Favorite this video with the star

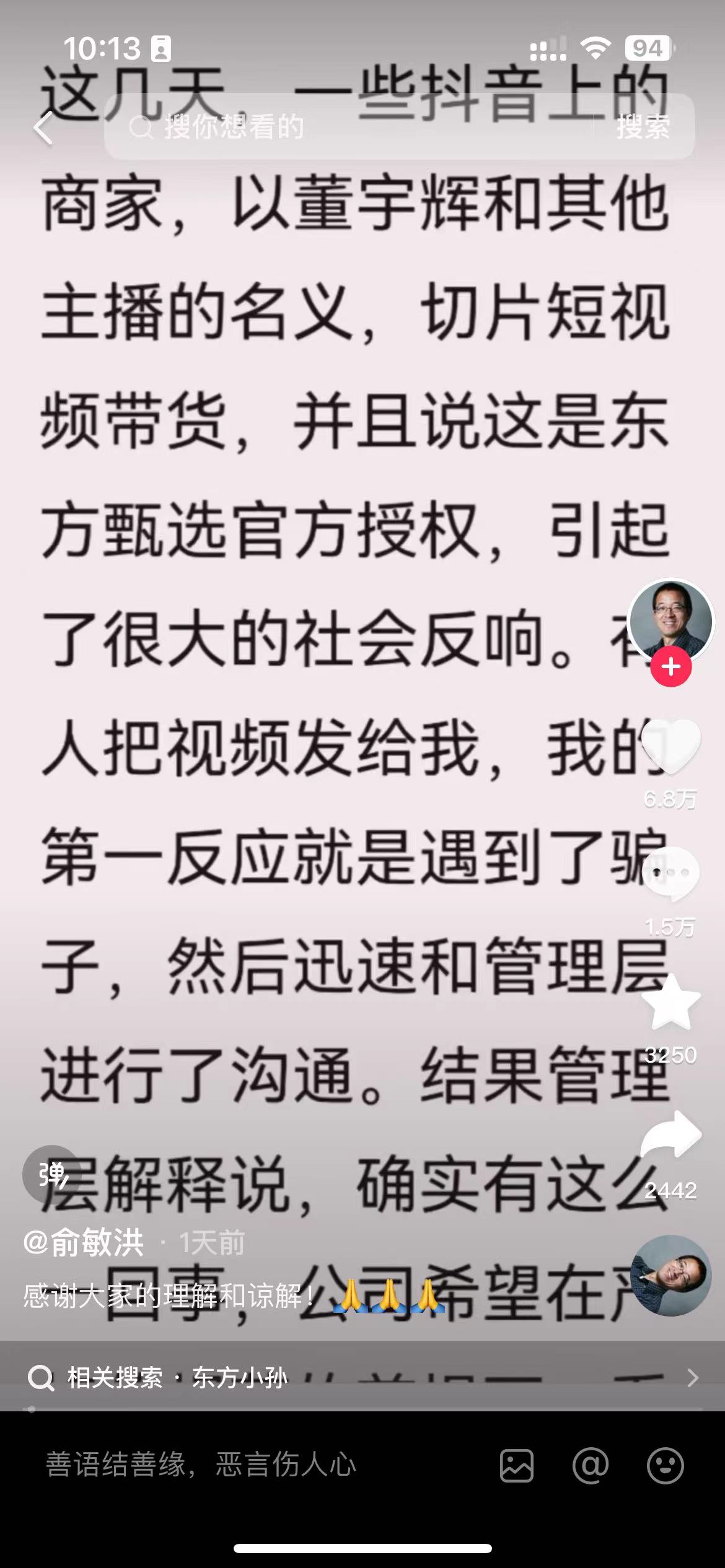tap(670, 1002)
